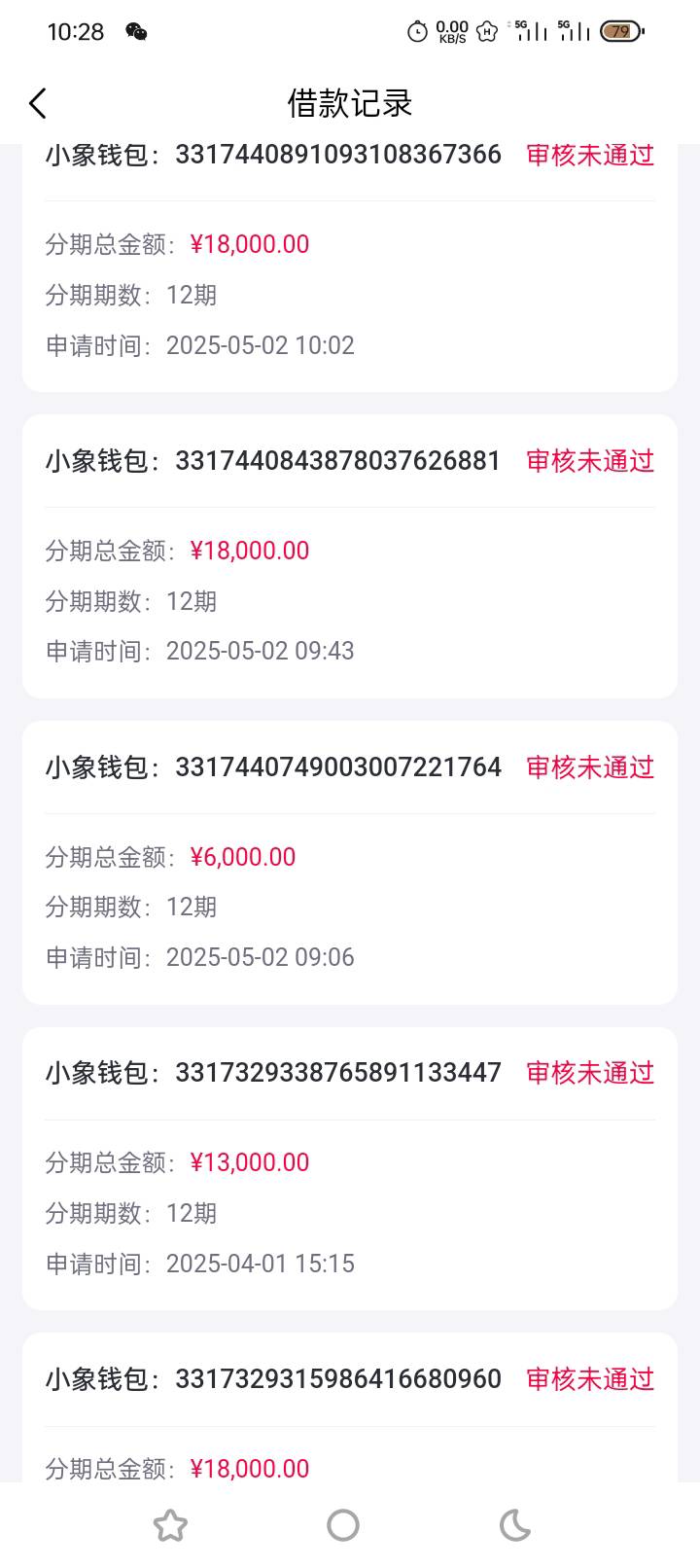The width and height of the screenshot is (700, 1568).
Task: Open loan record applied 2025-05-02 09:43
Action: point(350,556)
